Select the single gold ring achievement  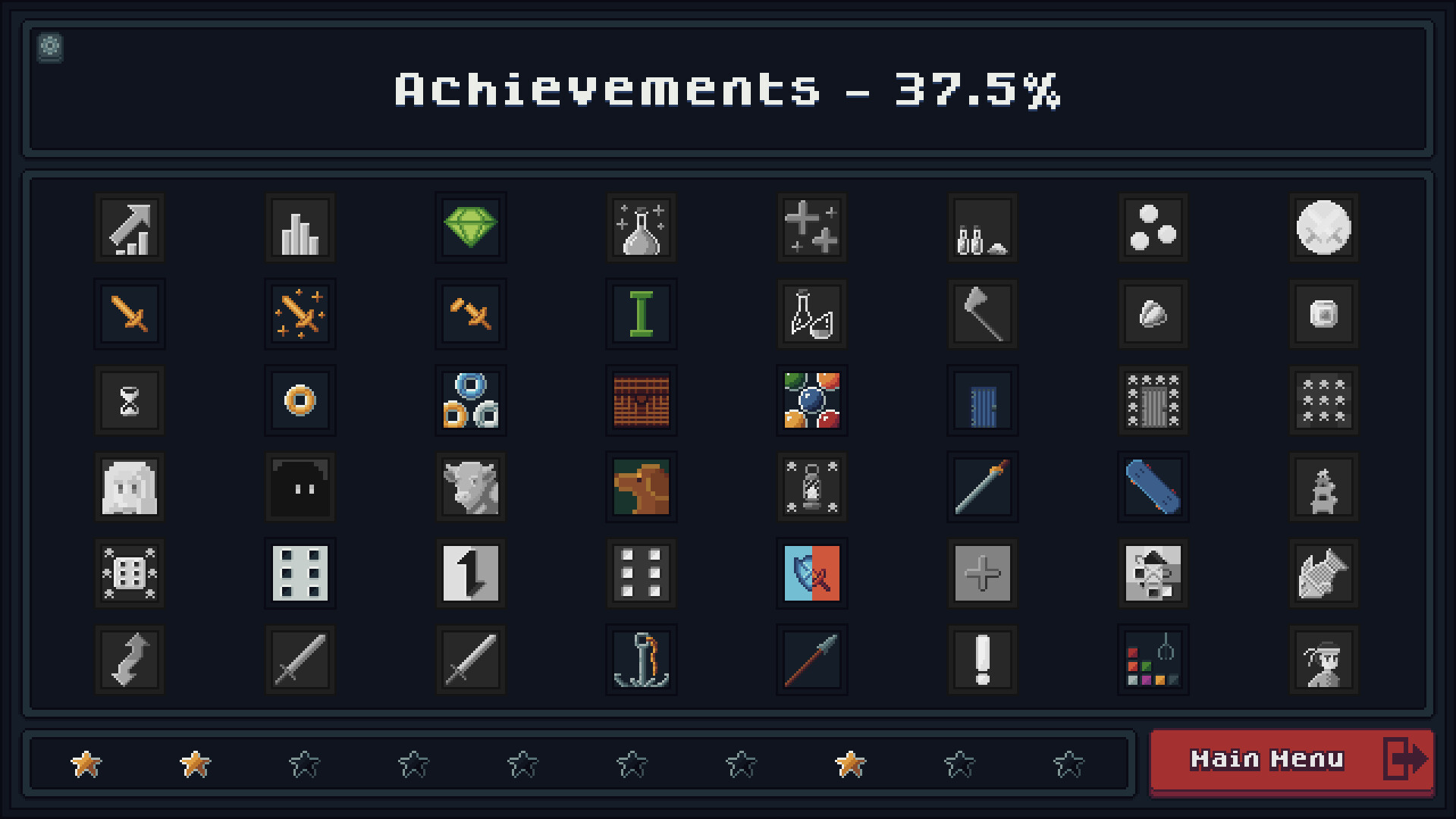[300, 400]
